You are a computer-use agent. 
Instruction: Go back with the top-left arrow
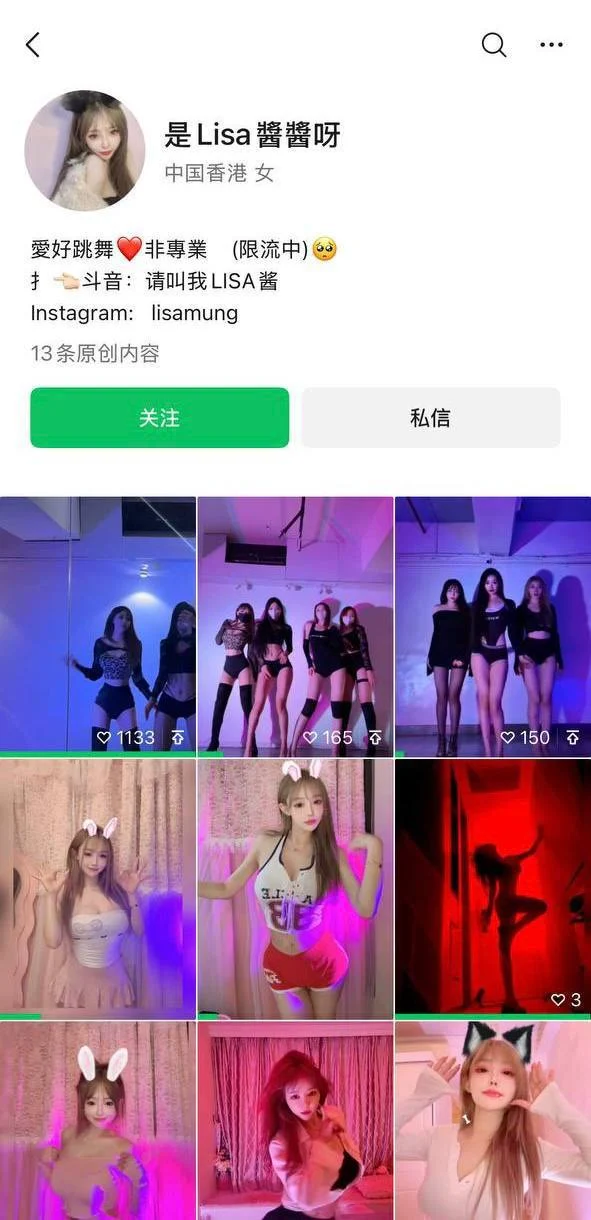coord(33,44)
